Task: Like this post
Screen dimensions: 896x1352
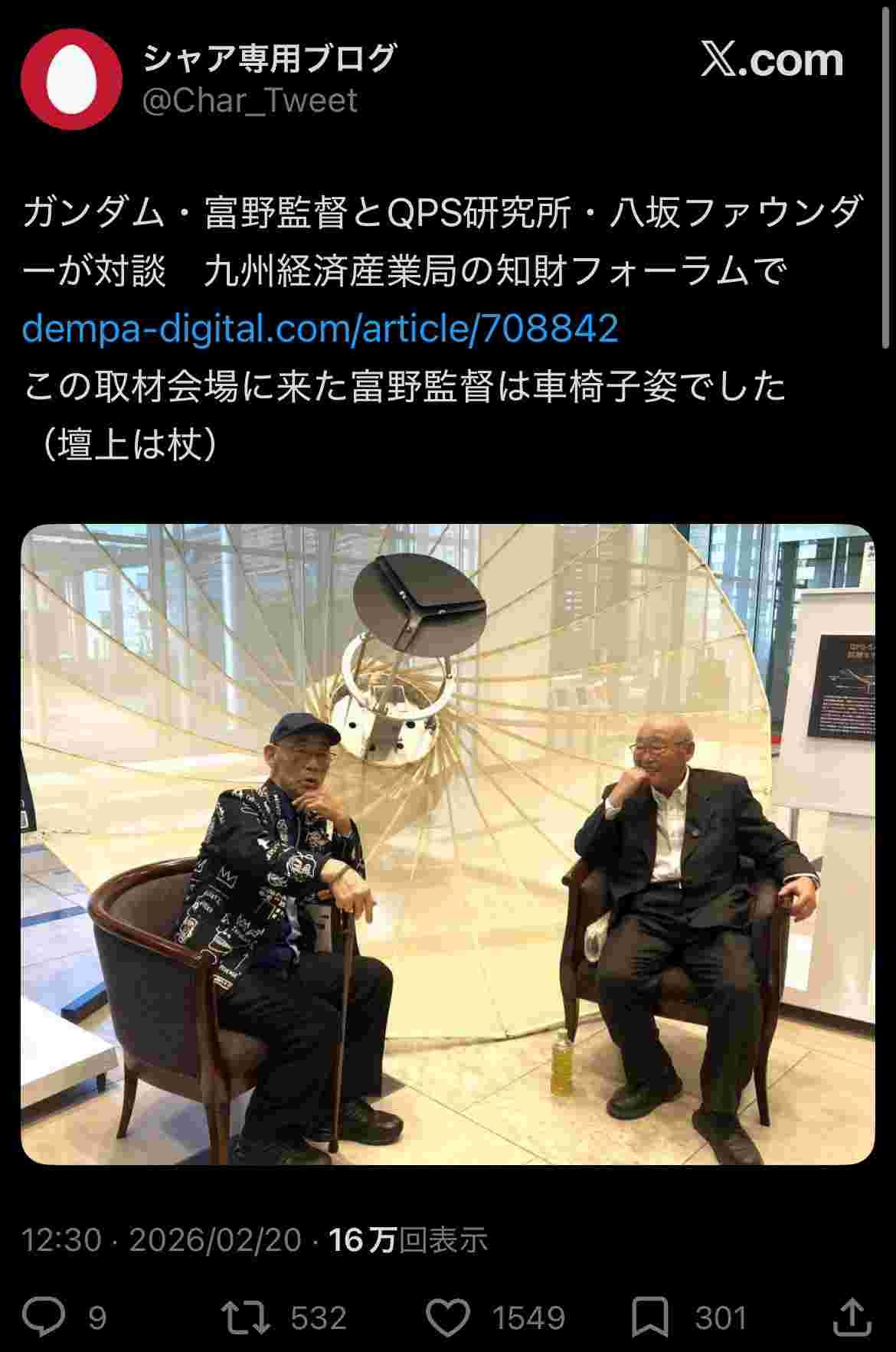Action: pos(448,1318)
